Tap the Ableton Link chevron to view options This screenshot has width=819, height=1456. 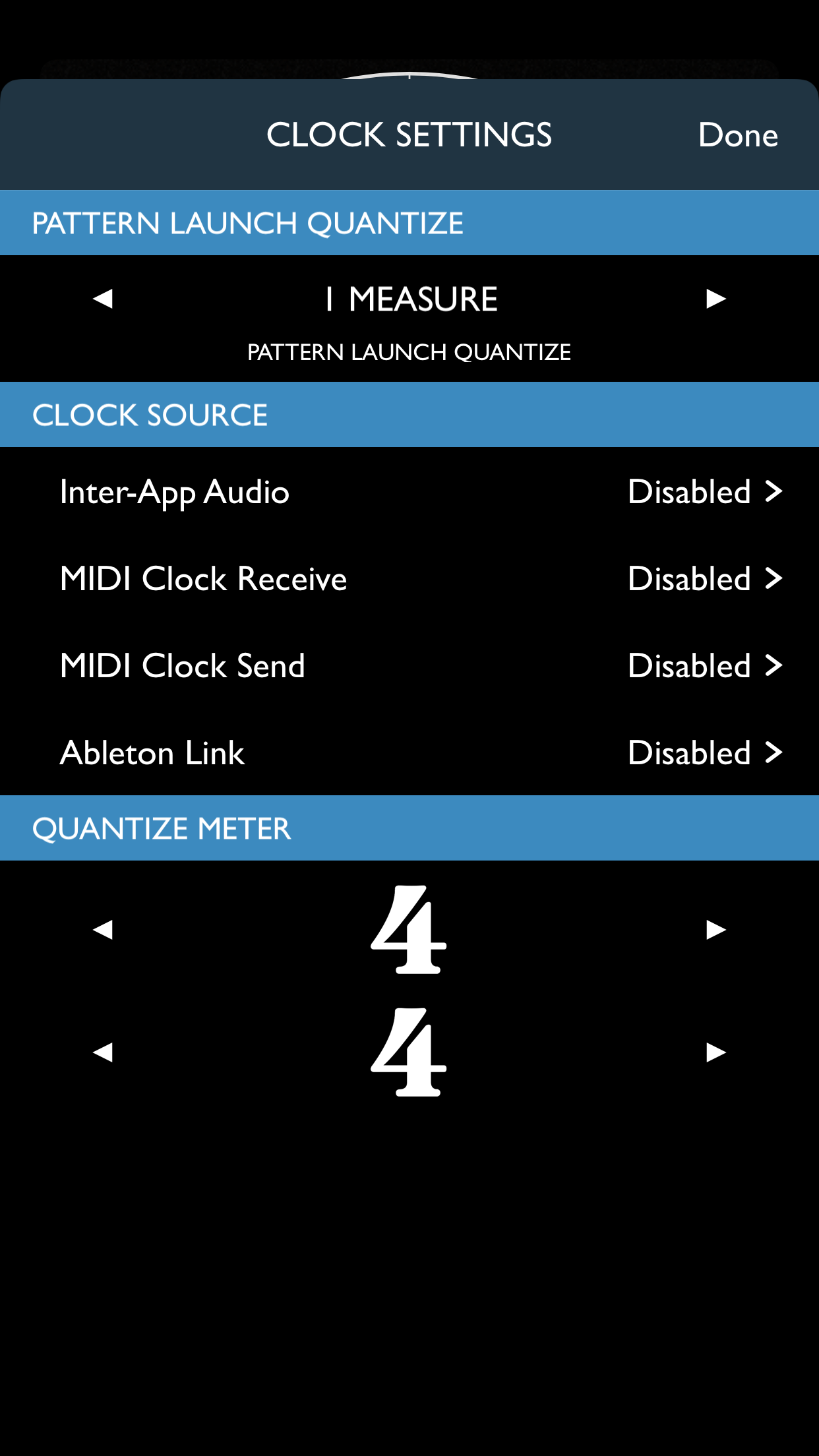click(774, 752)
